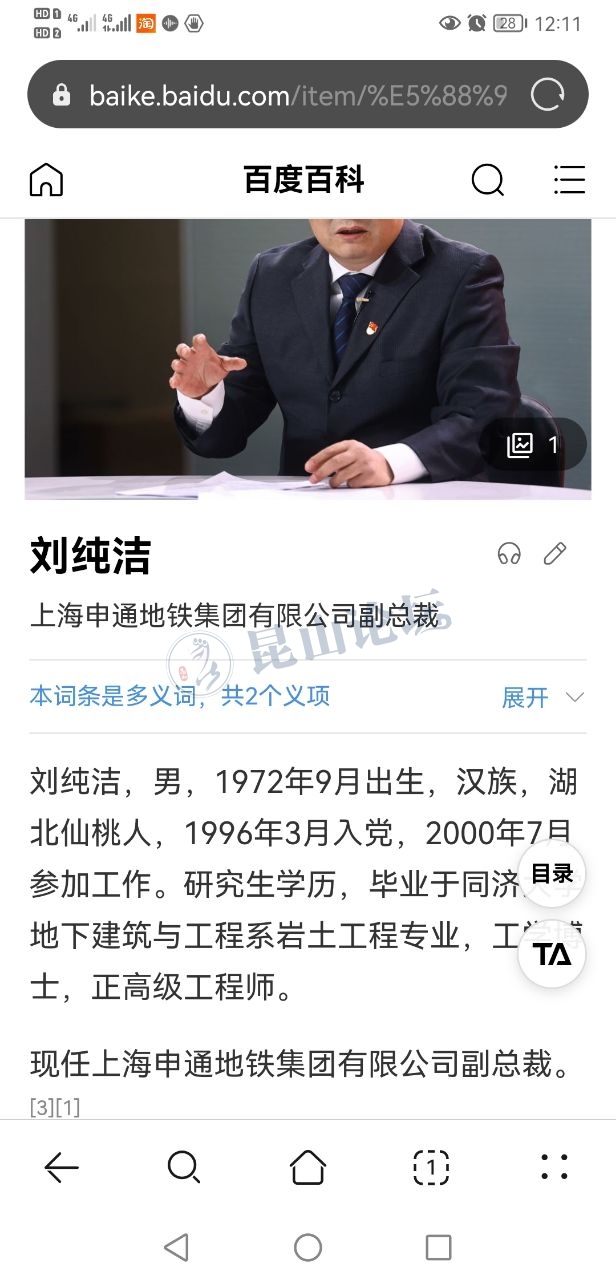Open the profile photo of 刘纯洁
The height and width of the screenshot is (1280, 616).
[x=307, y=358]
